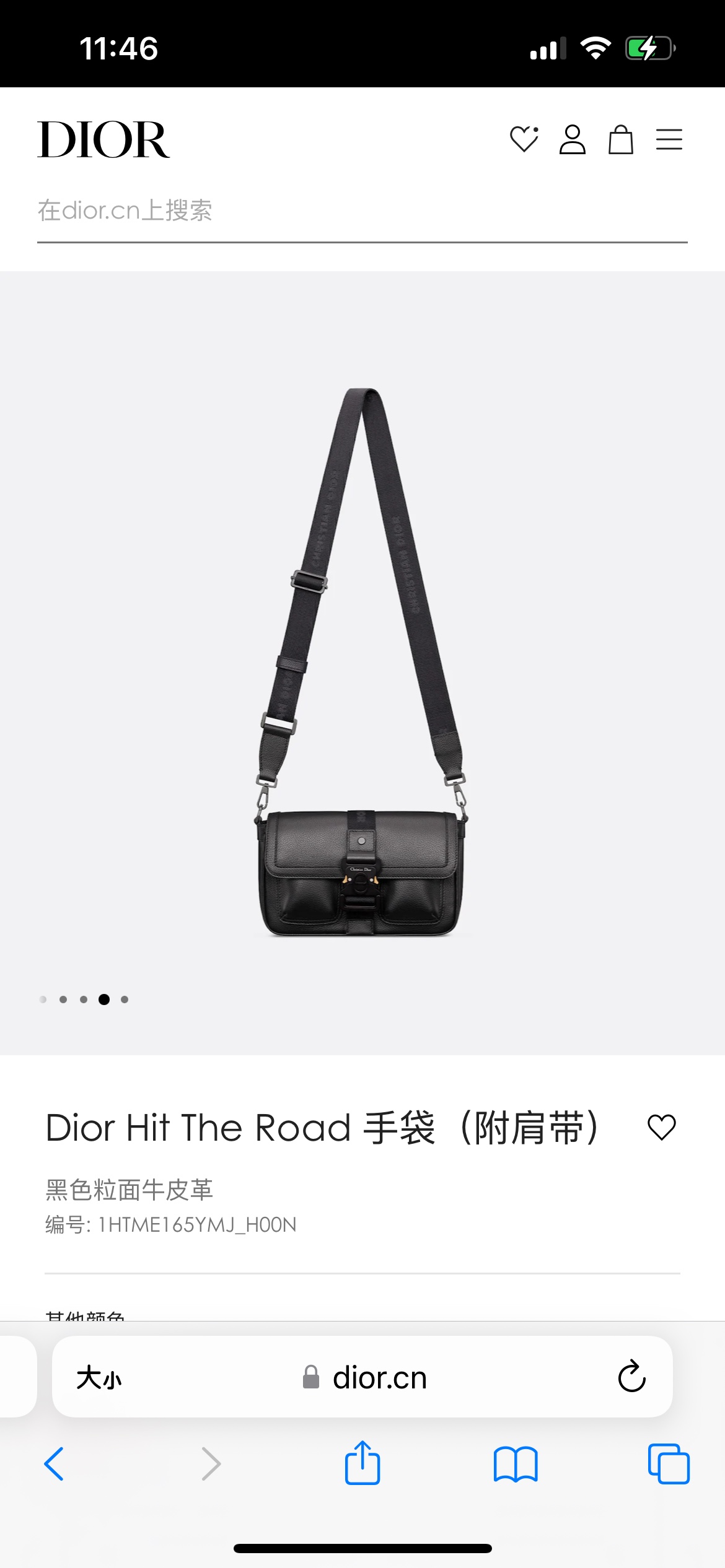Open Safari page settings (大小)
The height and width of the screenshot is (1568, 725).
99,1378
